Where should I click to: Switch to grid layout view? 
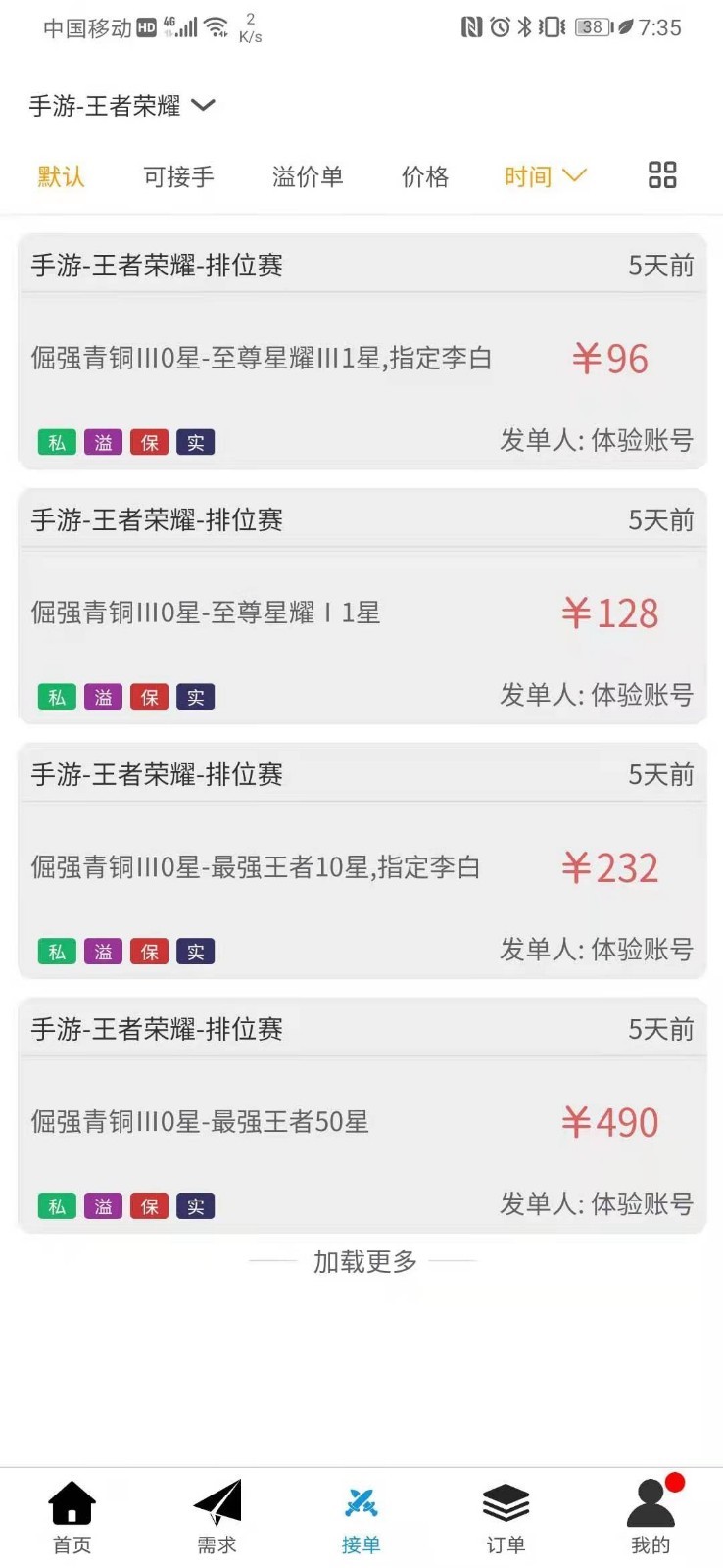pos(662,175)
